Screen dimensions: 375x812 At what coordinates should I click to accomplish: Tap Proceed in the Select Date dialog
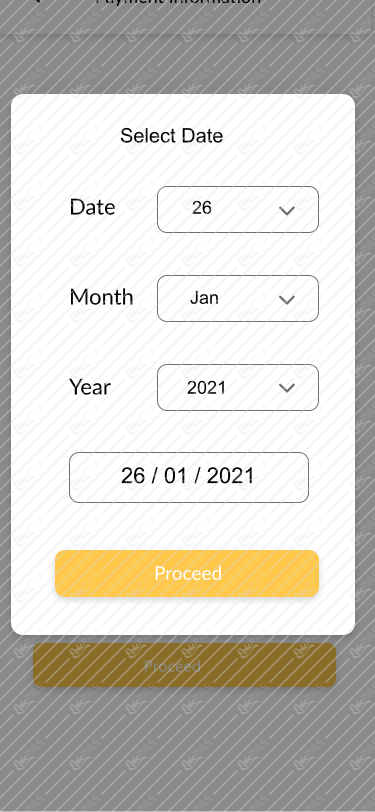coord(187,573)
